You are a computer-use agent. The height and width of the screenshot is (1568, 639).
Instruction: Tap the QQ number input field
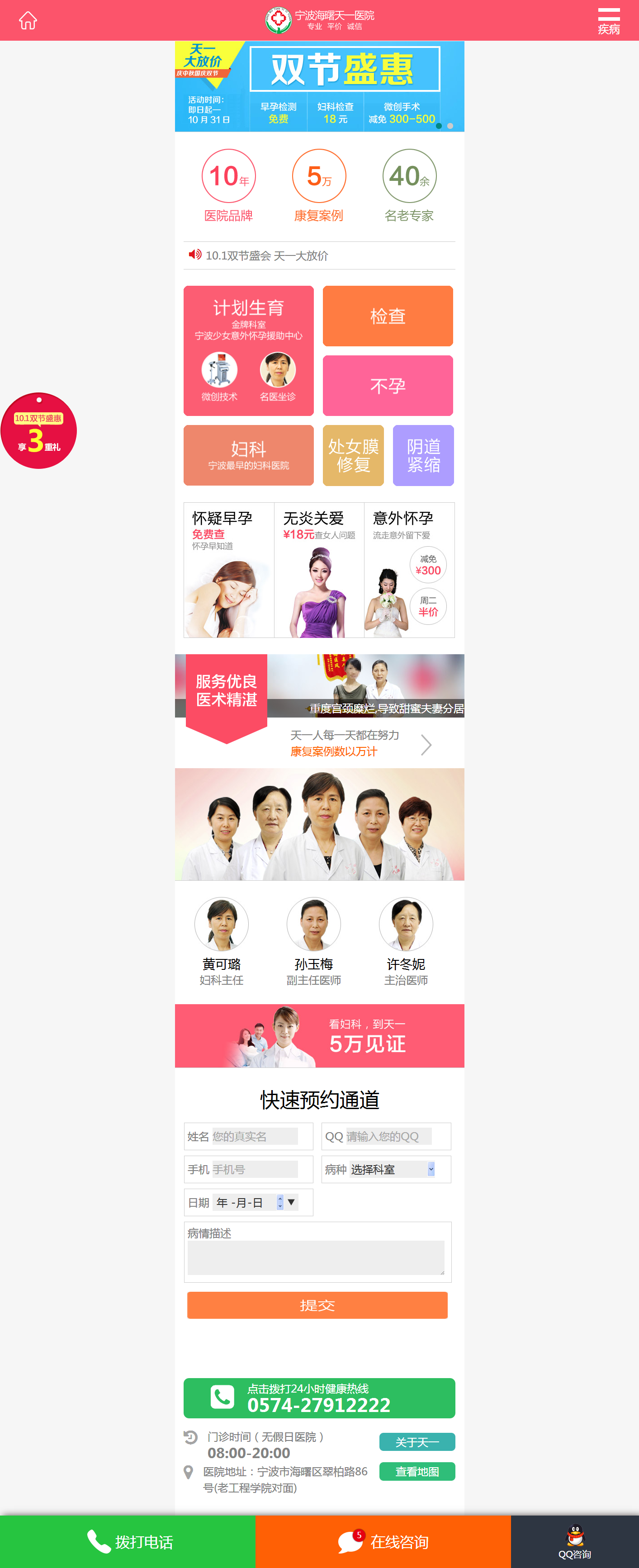388,1136
